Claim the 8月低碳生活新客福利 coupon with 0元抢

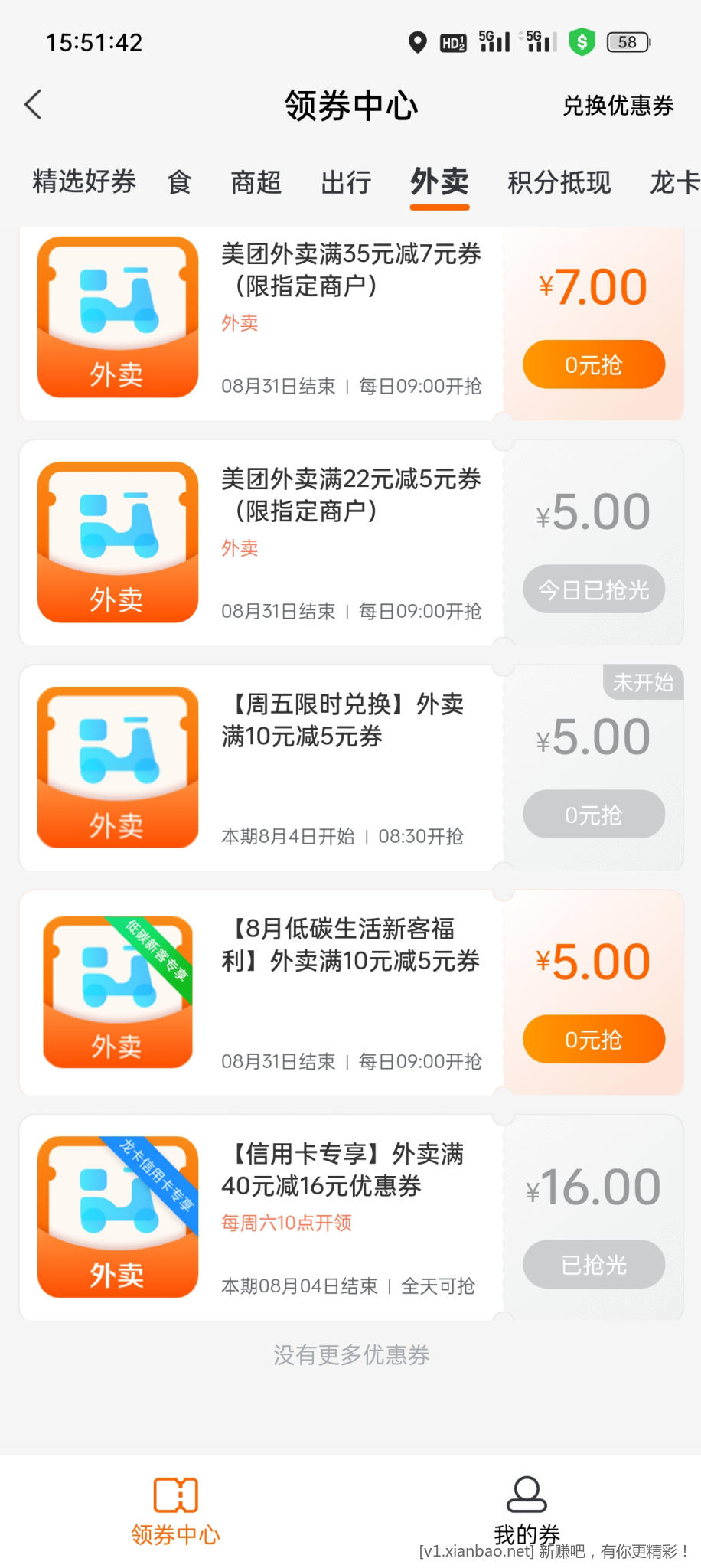pyautogui.click(x=593, y=1040)
